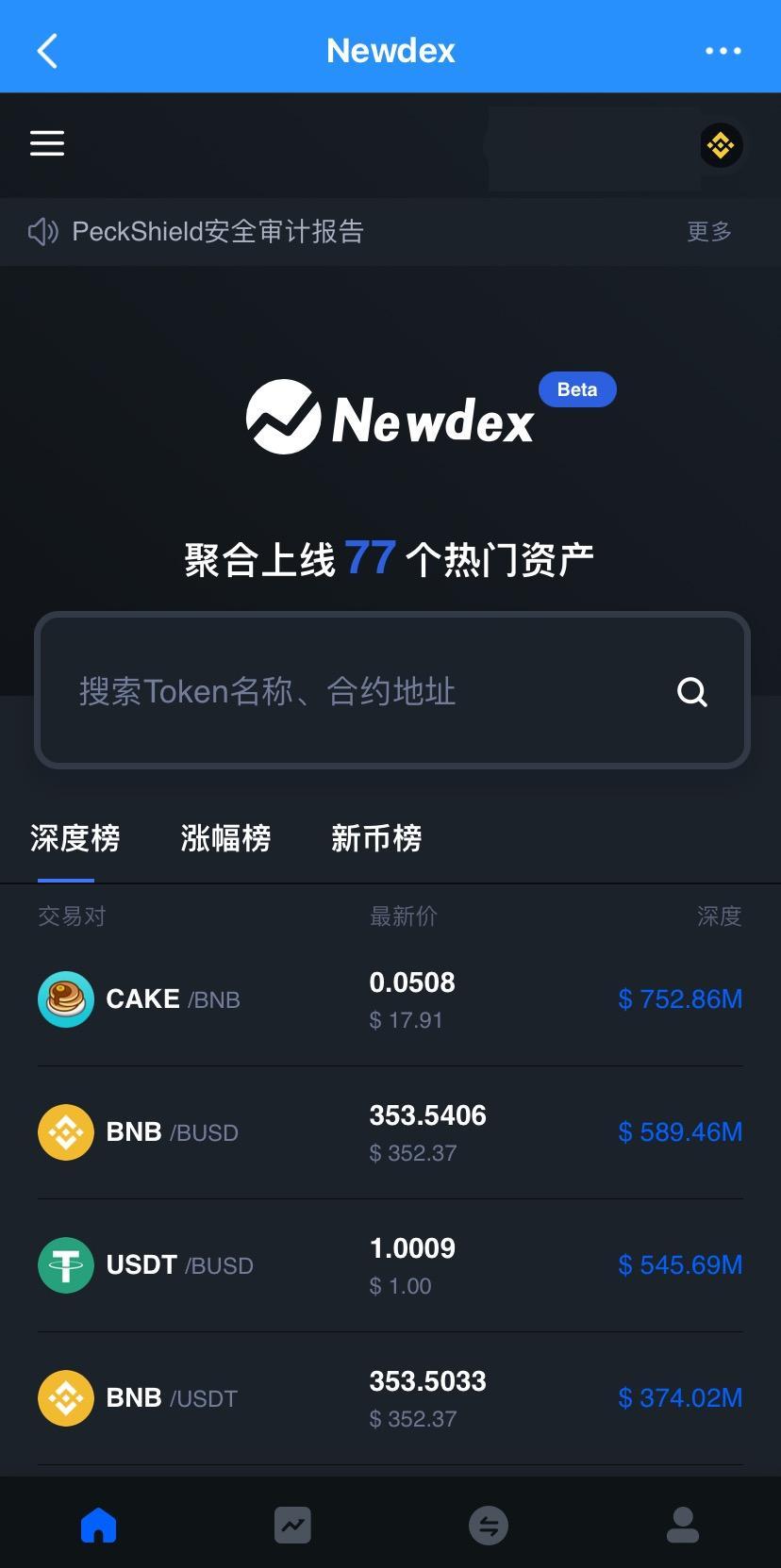Open the hamburger drawer menu
This screenshot has height=1568, width=781.
click(47, 143)
